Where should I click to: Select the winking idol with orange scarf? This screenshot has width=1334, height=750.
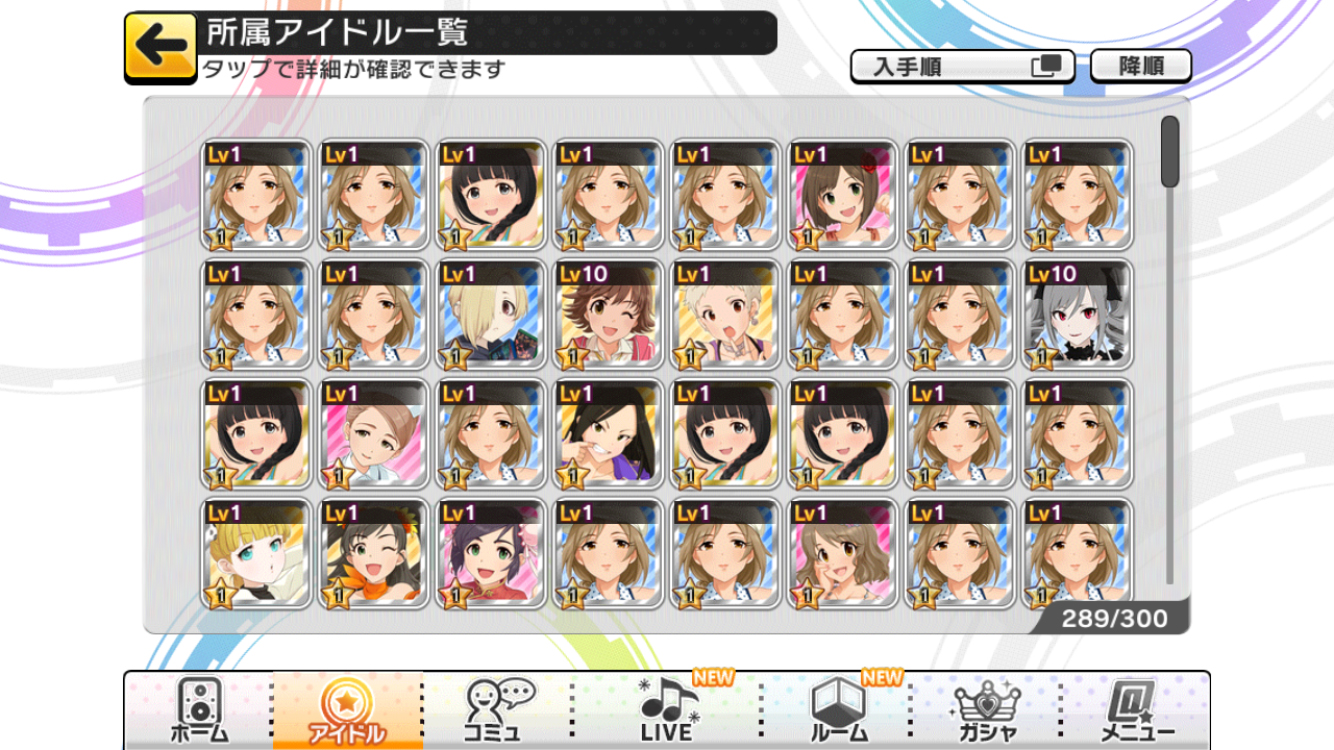click(x=375, y=554)
